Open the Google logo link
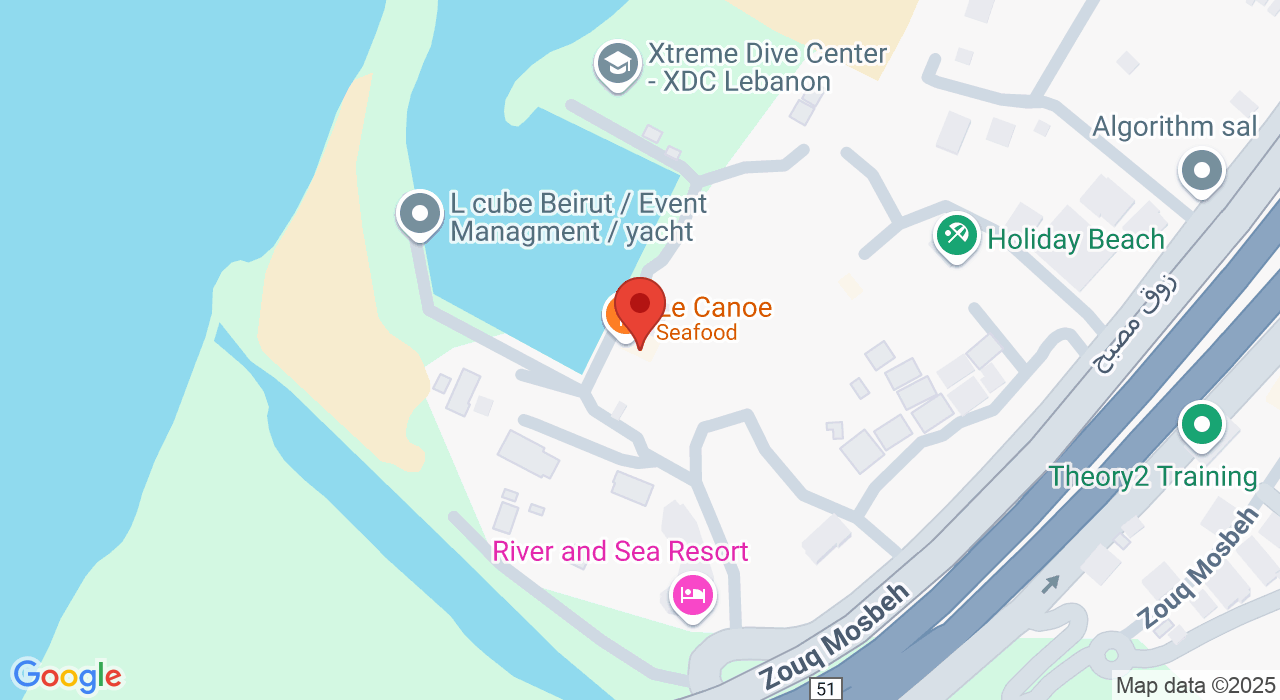Image resolution: width=1280 pixels, height=700 pixels. 66,676
